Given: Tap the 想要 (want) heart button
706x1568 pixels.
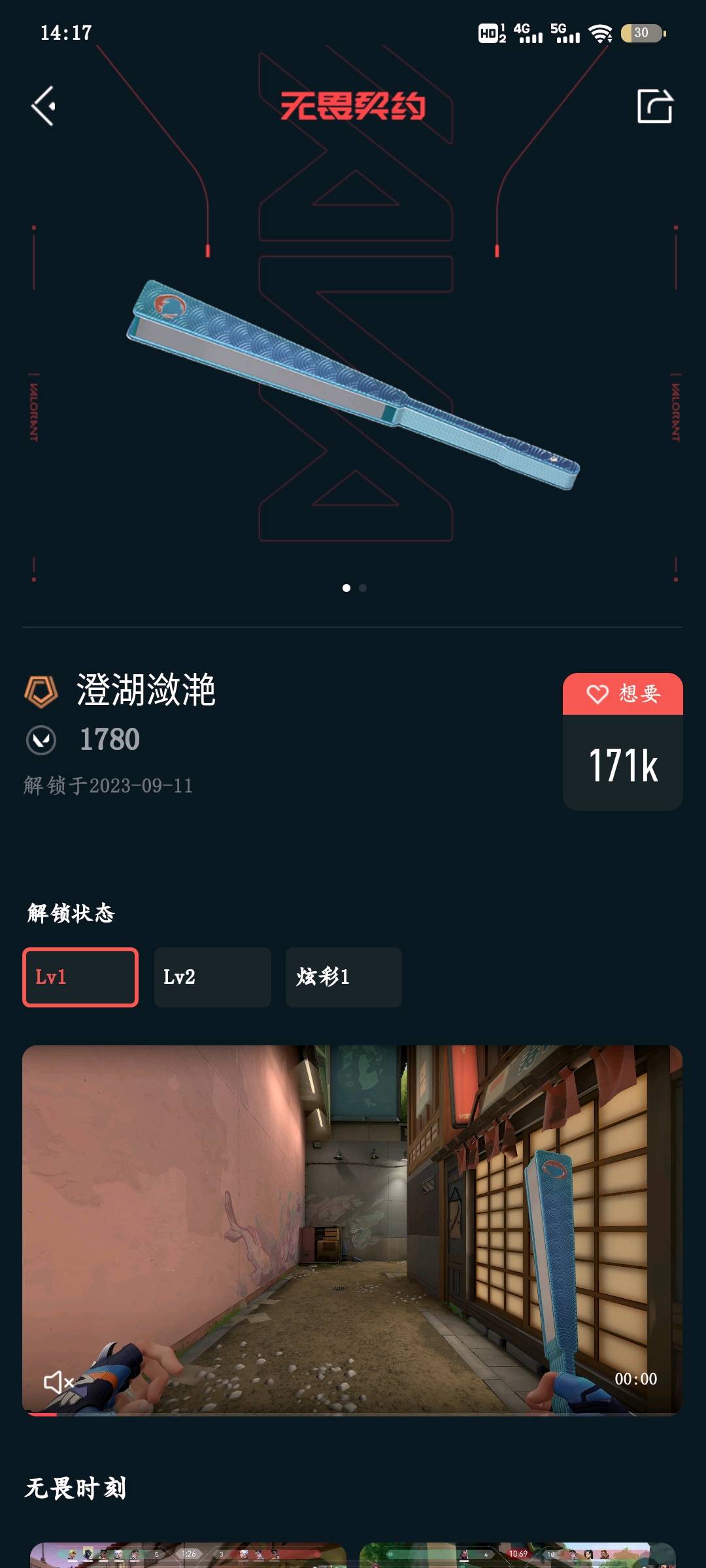Looking at the screenshot, I should coord(623,694).
